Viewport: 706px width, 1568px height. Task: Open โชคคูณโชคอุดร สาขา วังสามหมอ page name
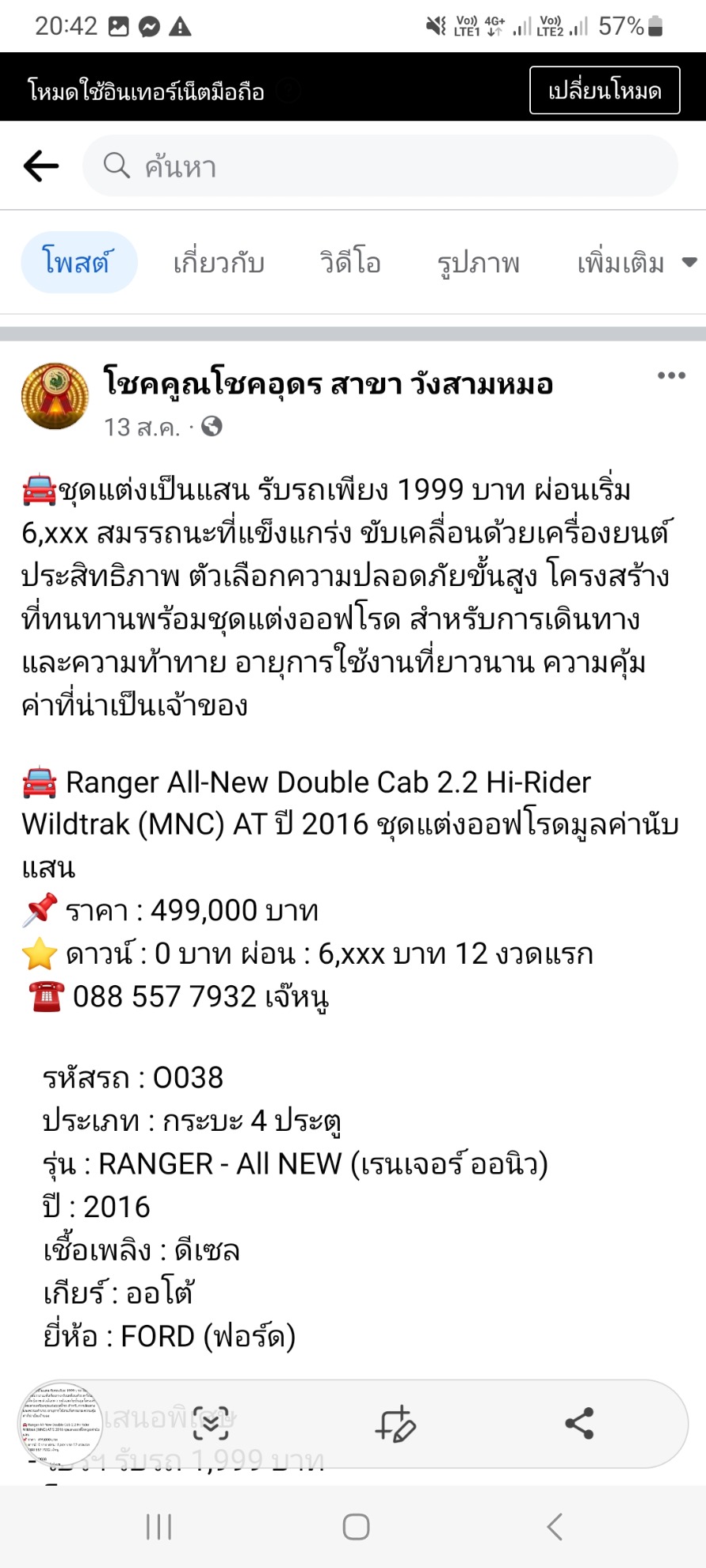pyautogui.click(x=328, y=384)
